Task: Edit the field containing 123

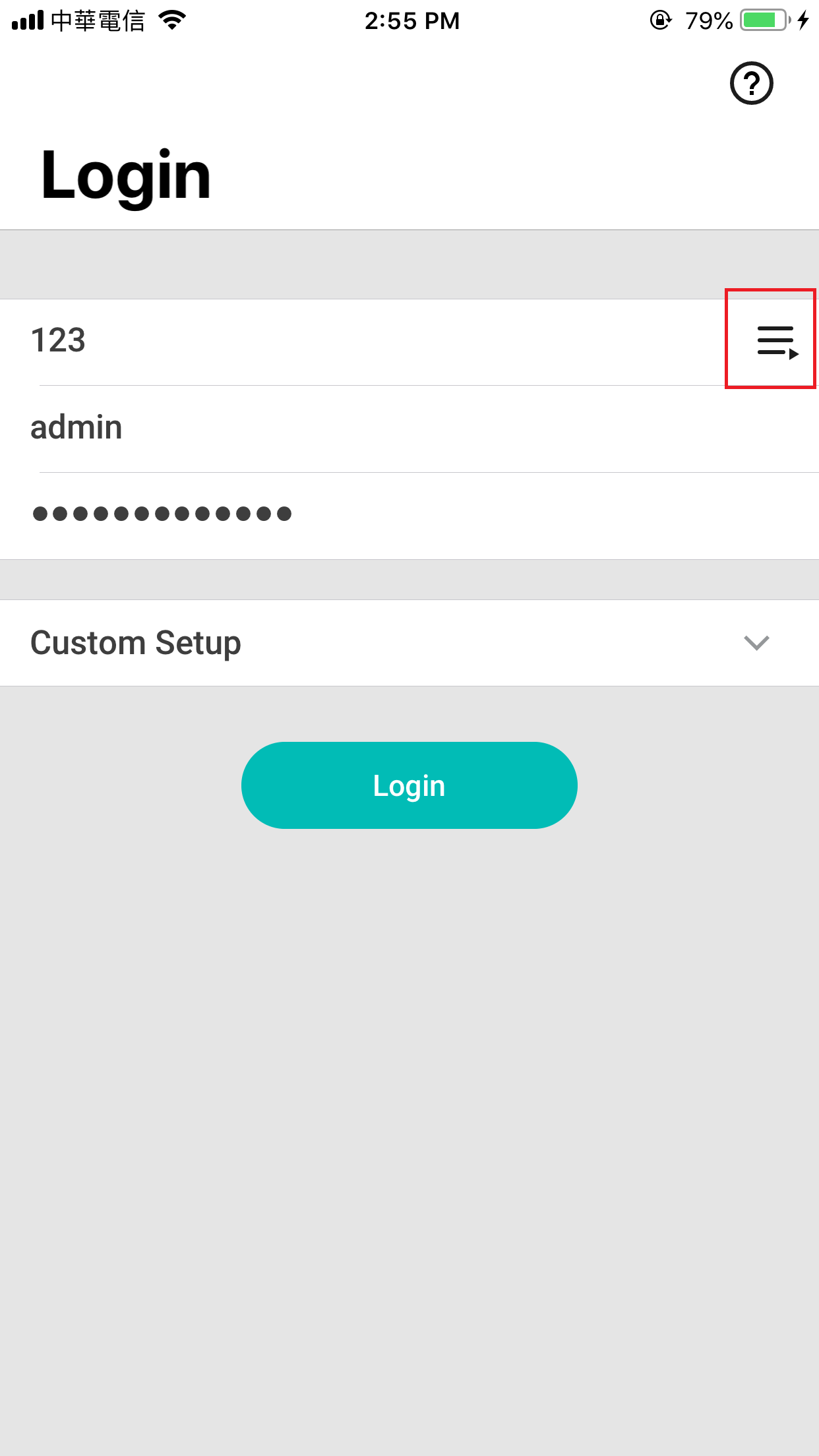Action: point(376,342)
